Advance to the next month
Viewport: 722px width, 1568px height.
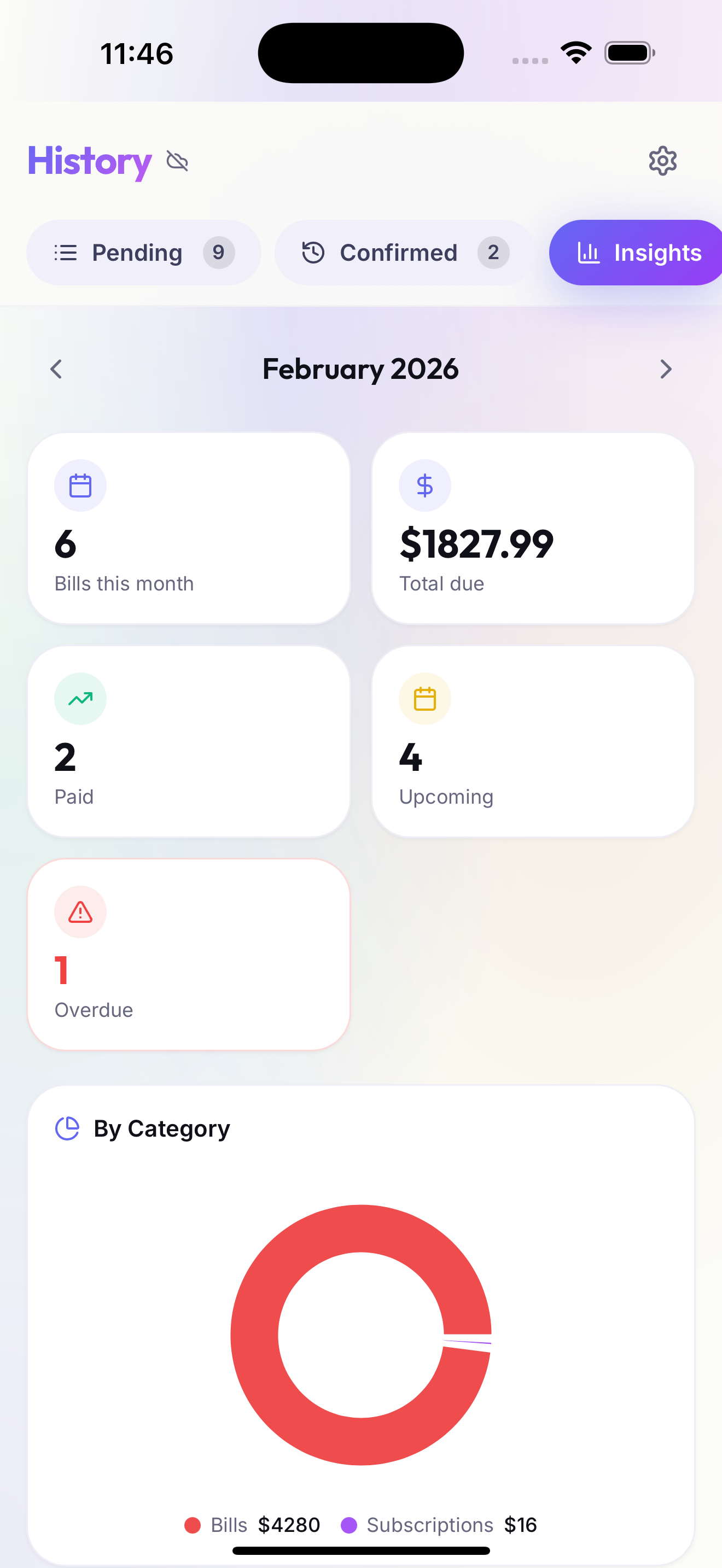tap(665, 369)
